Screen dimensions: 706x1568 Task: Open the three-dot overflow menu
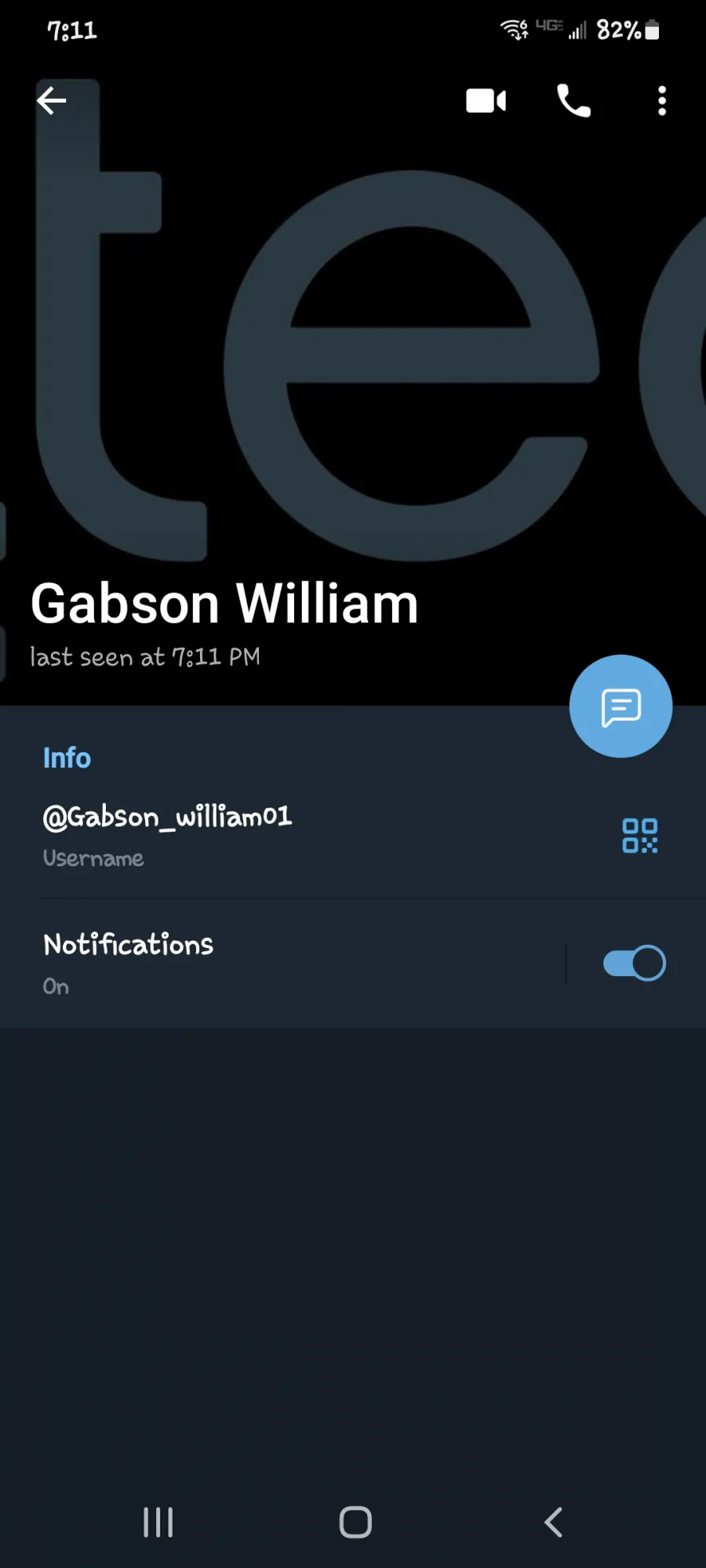(662, 101)
